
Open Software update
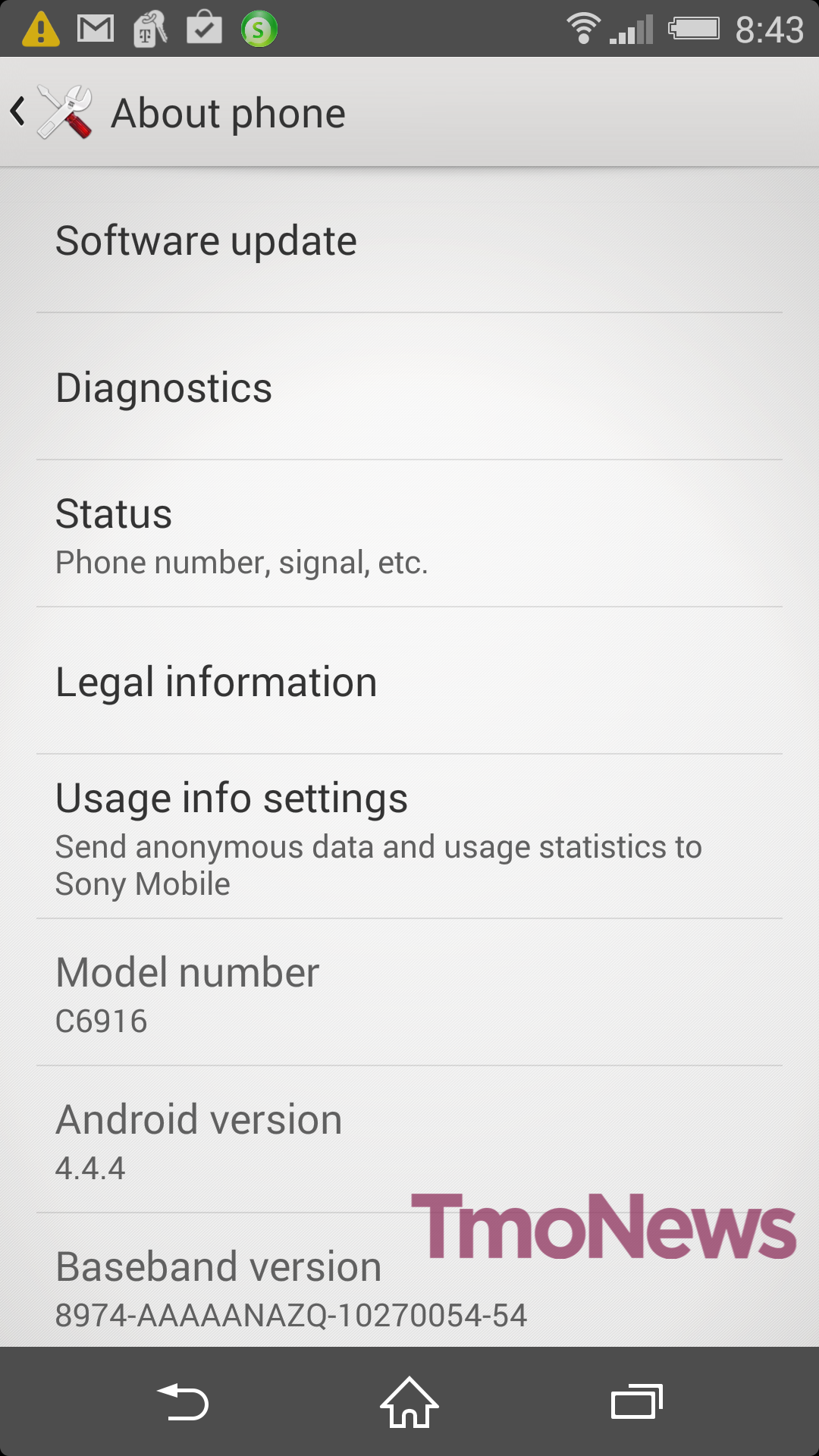click(409, 241)
